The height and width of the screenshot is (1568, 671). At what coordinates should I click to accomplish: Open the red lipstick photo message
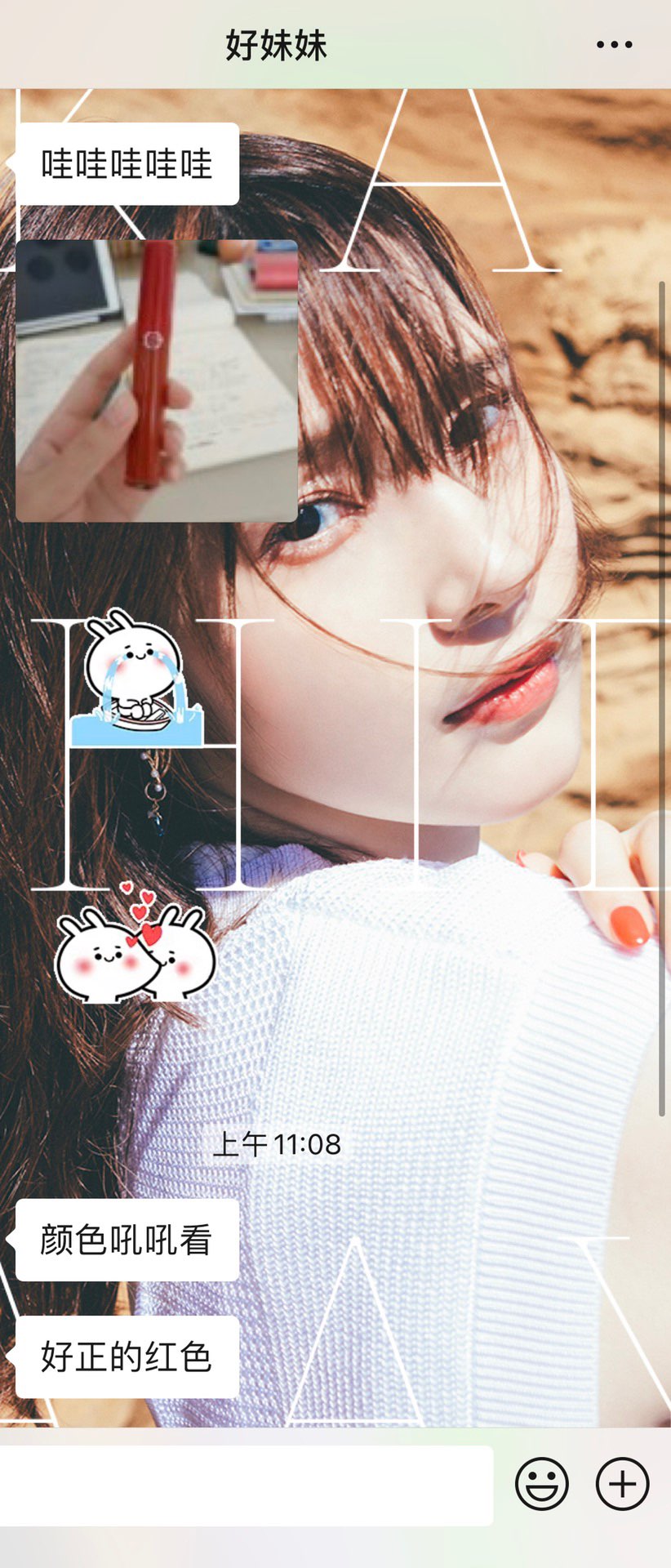(x=157, y=381)
